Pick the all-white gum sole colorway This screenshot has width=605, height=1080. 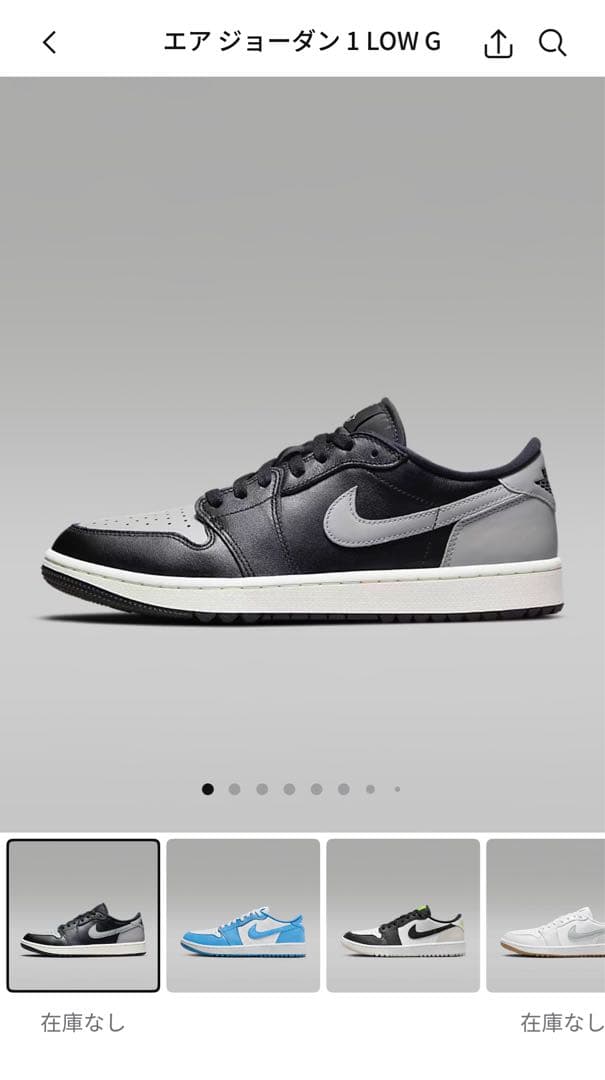pos(548,915)
